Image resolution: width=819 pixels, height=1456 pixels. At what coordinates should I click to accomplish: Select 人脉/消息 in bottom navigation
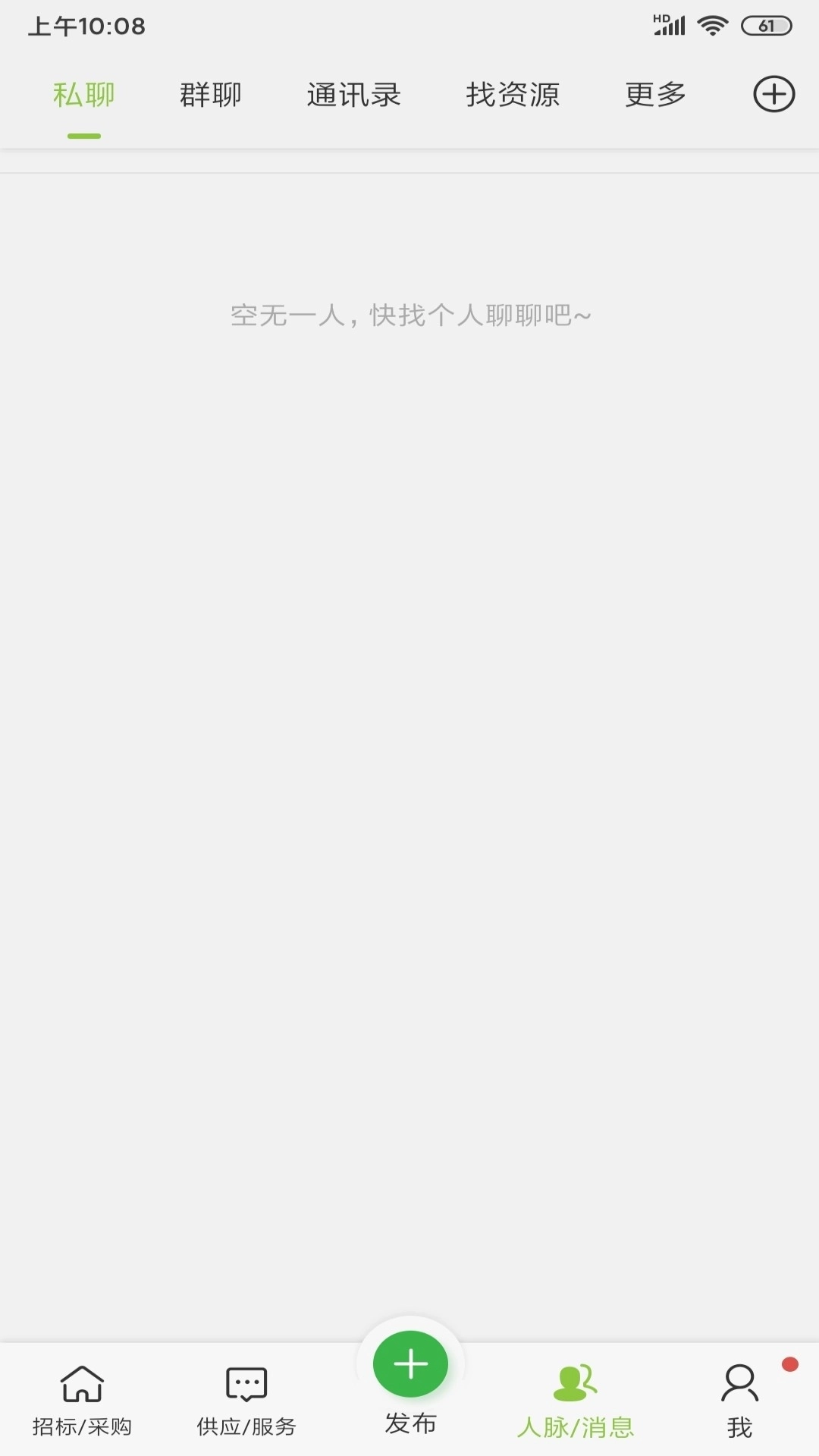576,1400
